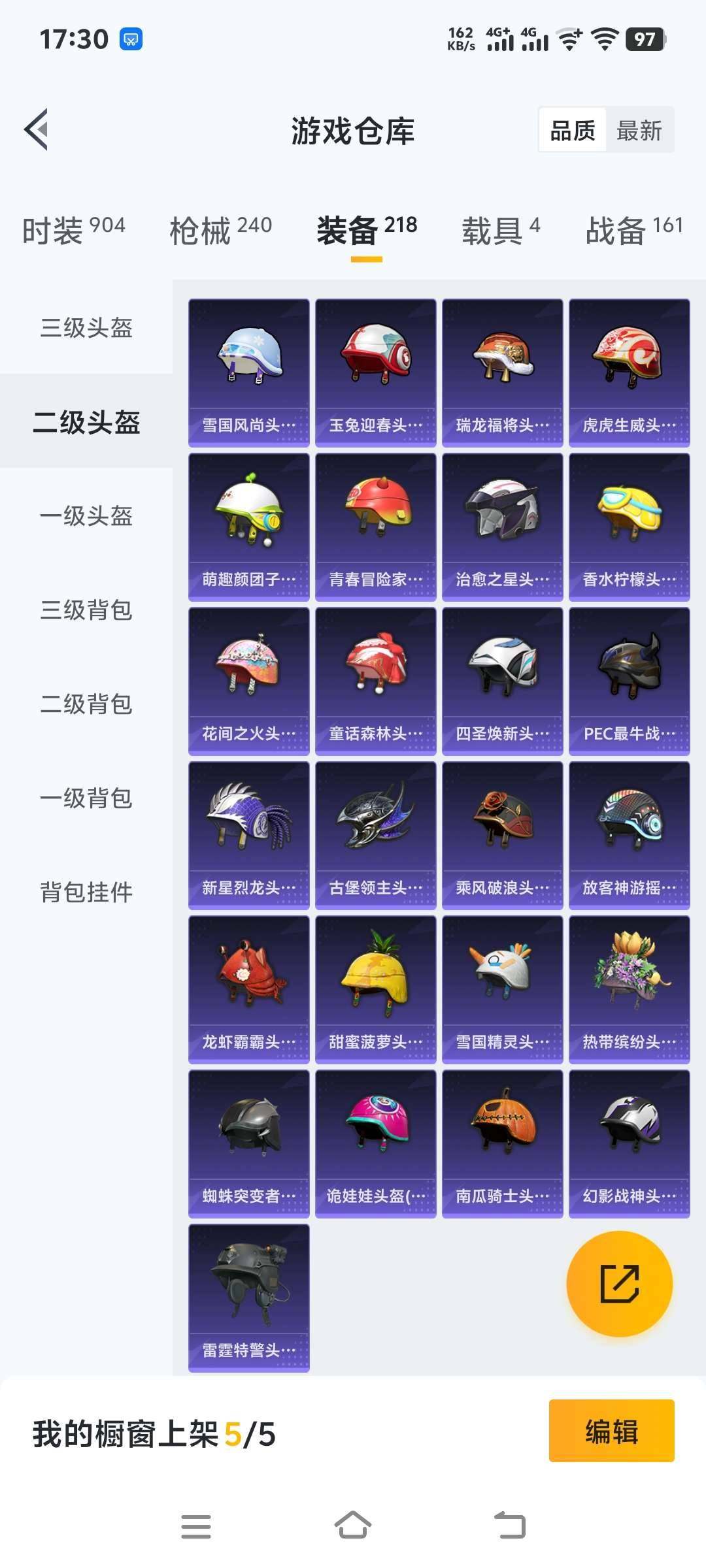Select 三级头盔 in the sidebar
Viewport: 706px width, 1568px height.
(x=85, y=330)
